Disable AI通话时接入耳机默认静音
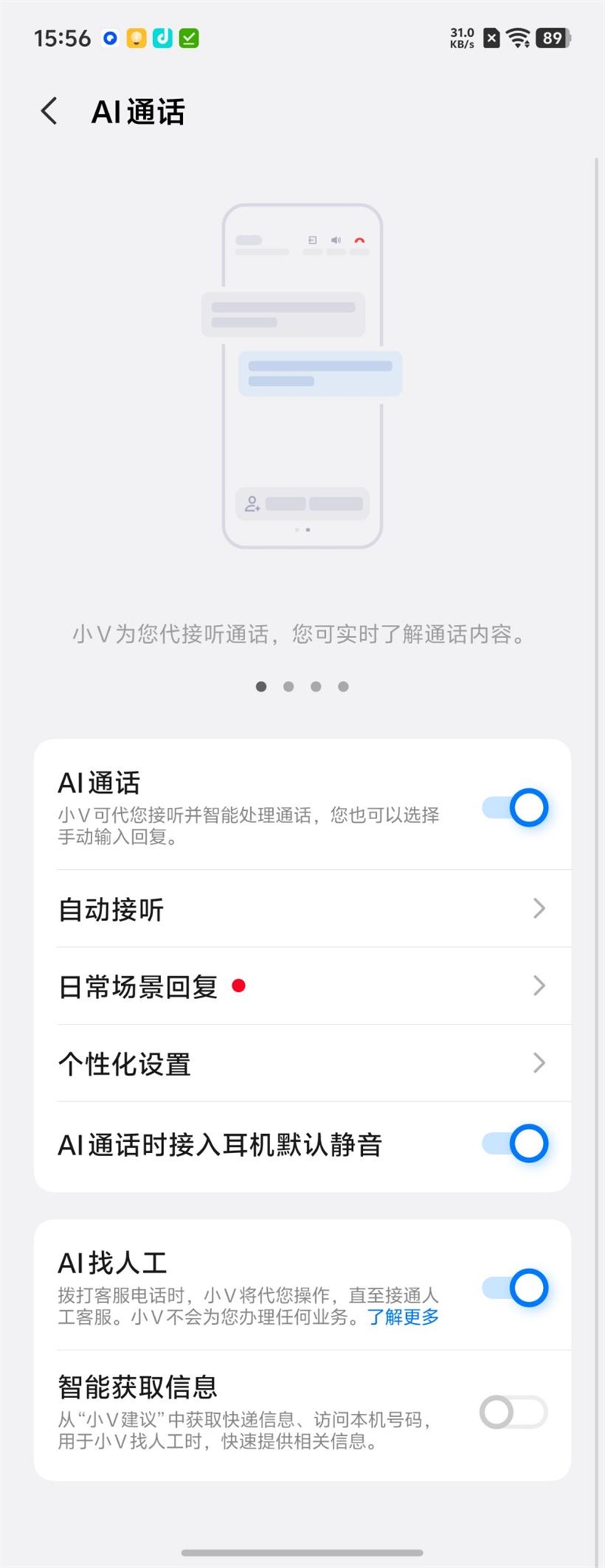 tap(516, 1143)
